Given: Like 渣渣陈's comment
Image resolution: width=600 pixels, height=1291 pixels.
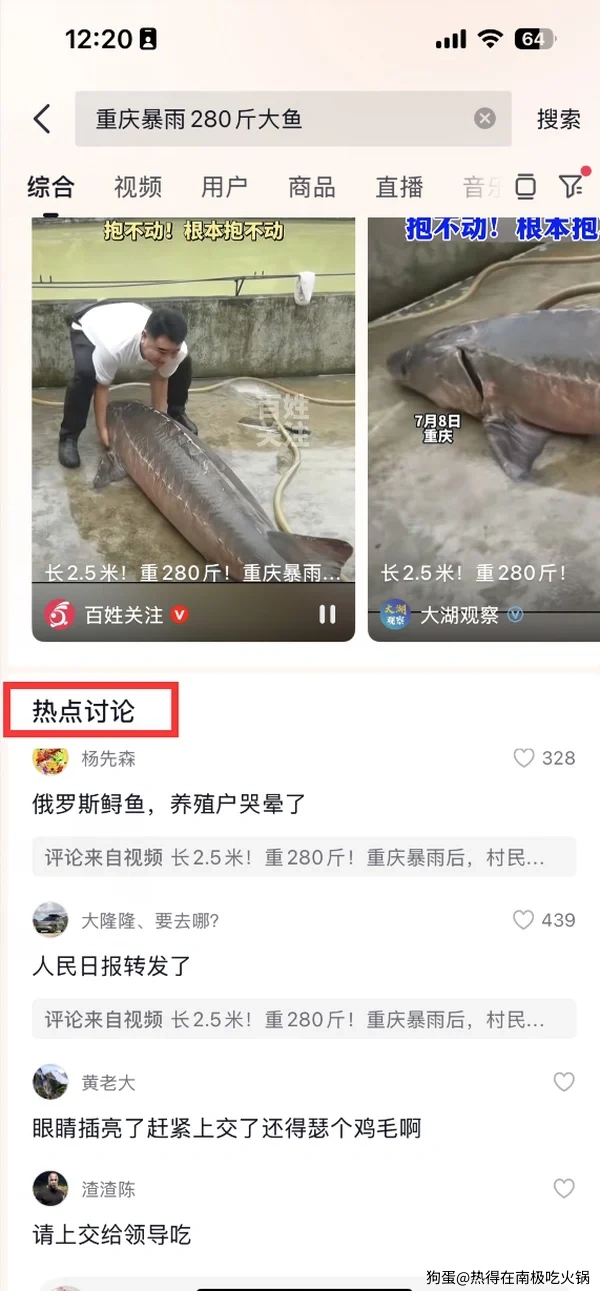Looking at the screenshot, I should [x=564, y=1188].
